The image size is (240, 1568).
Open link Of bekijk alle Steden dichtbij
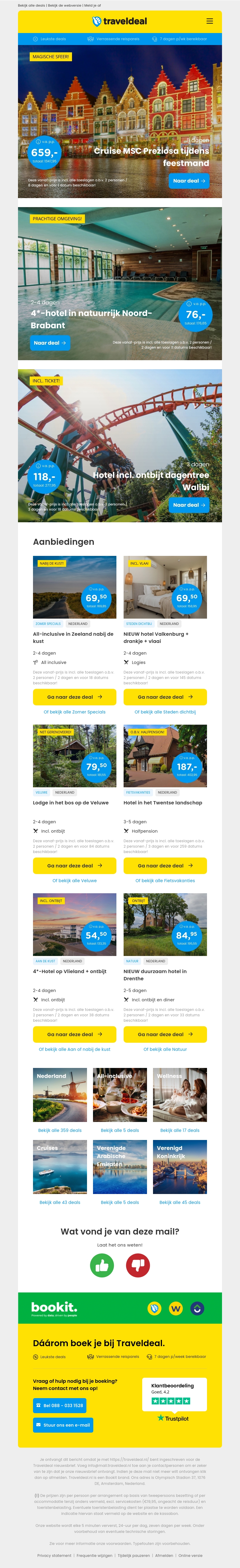click(165, 712)
